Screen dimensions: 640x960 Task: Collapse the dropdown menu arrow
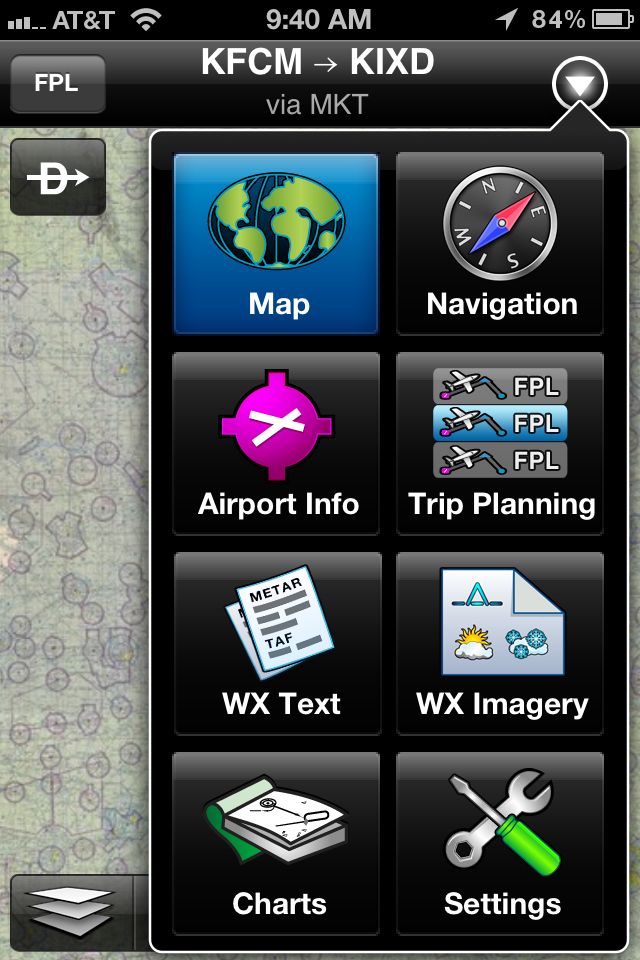(580, 86)
